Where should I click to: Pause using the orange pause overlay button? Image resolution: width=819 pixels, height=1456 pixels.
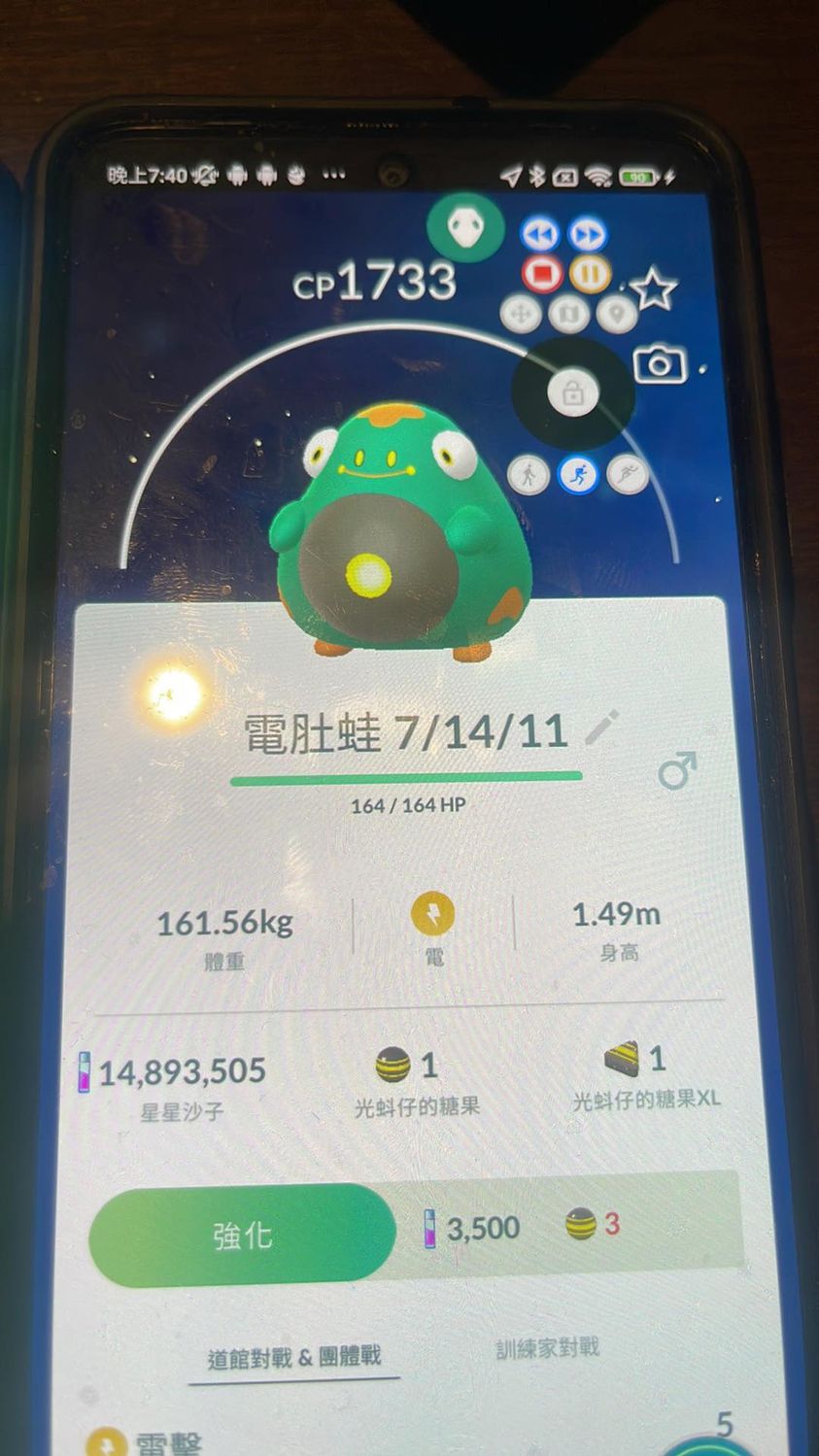tap(589, 274)
